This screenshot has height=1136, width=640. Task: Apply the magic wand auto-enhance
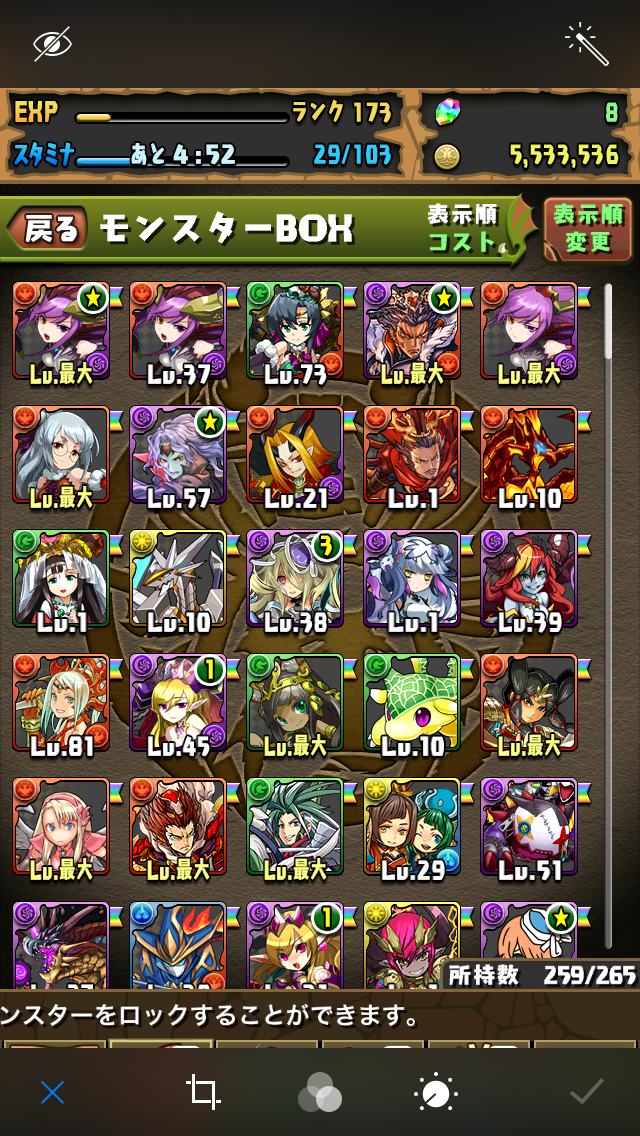pyautogui.click(x=586, y=43)
